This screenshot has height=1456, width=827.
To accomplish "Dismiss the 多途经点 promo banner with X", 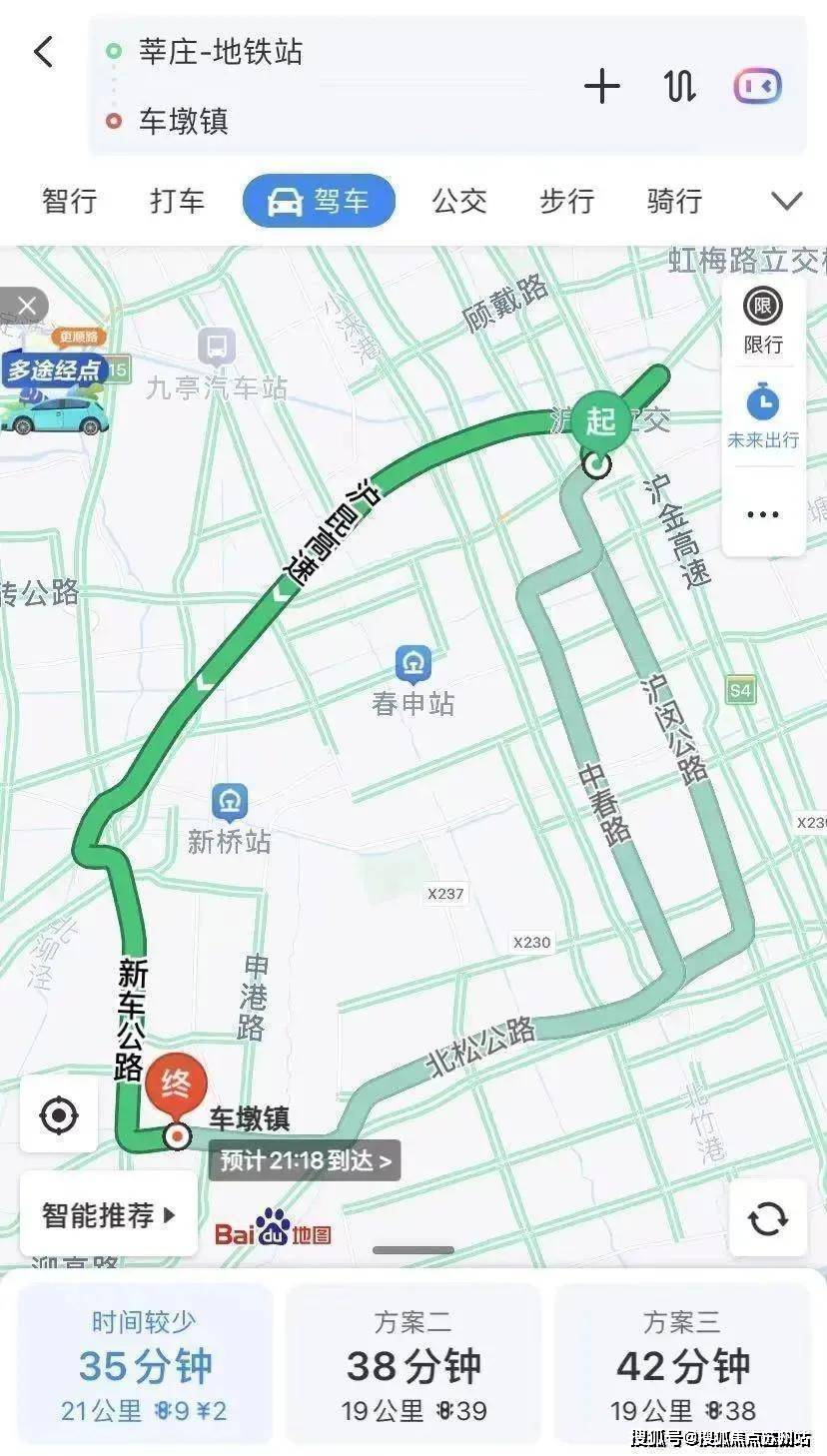I will coord(27,306).
